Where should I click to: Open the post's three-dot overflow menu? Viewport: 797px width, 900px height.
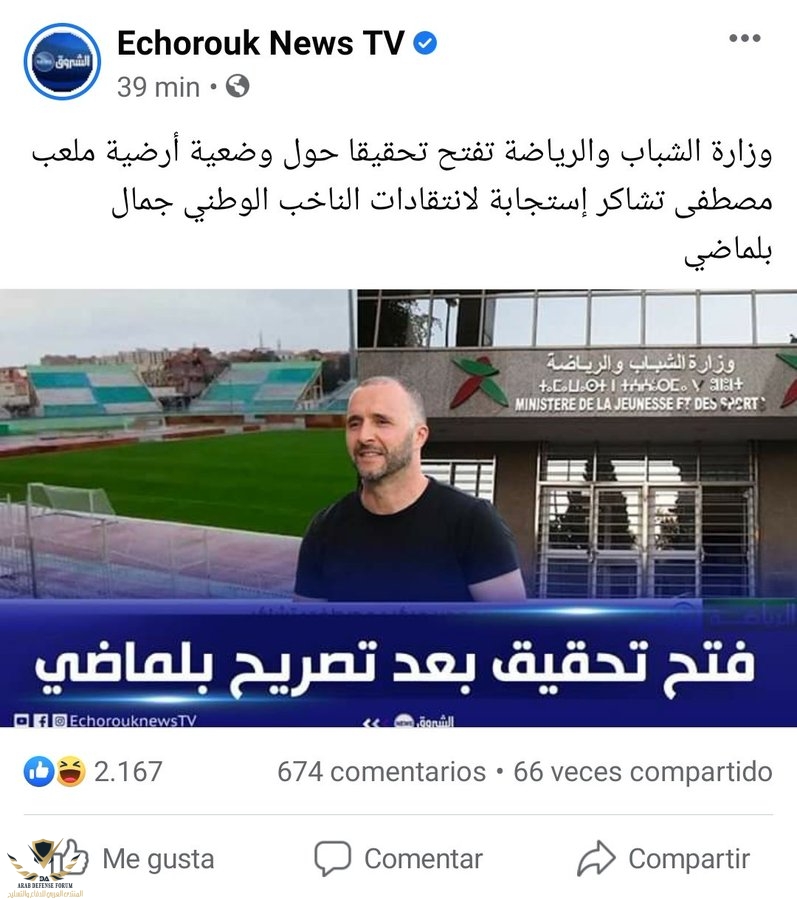click(x=744, y=40)
